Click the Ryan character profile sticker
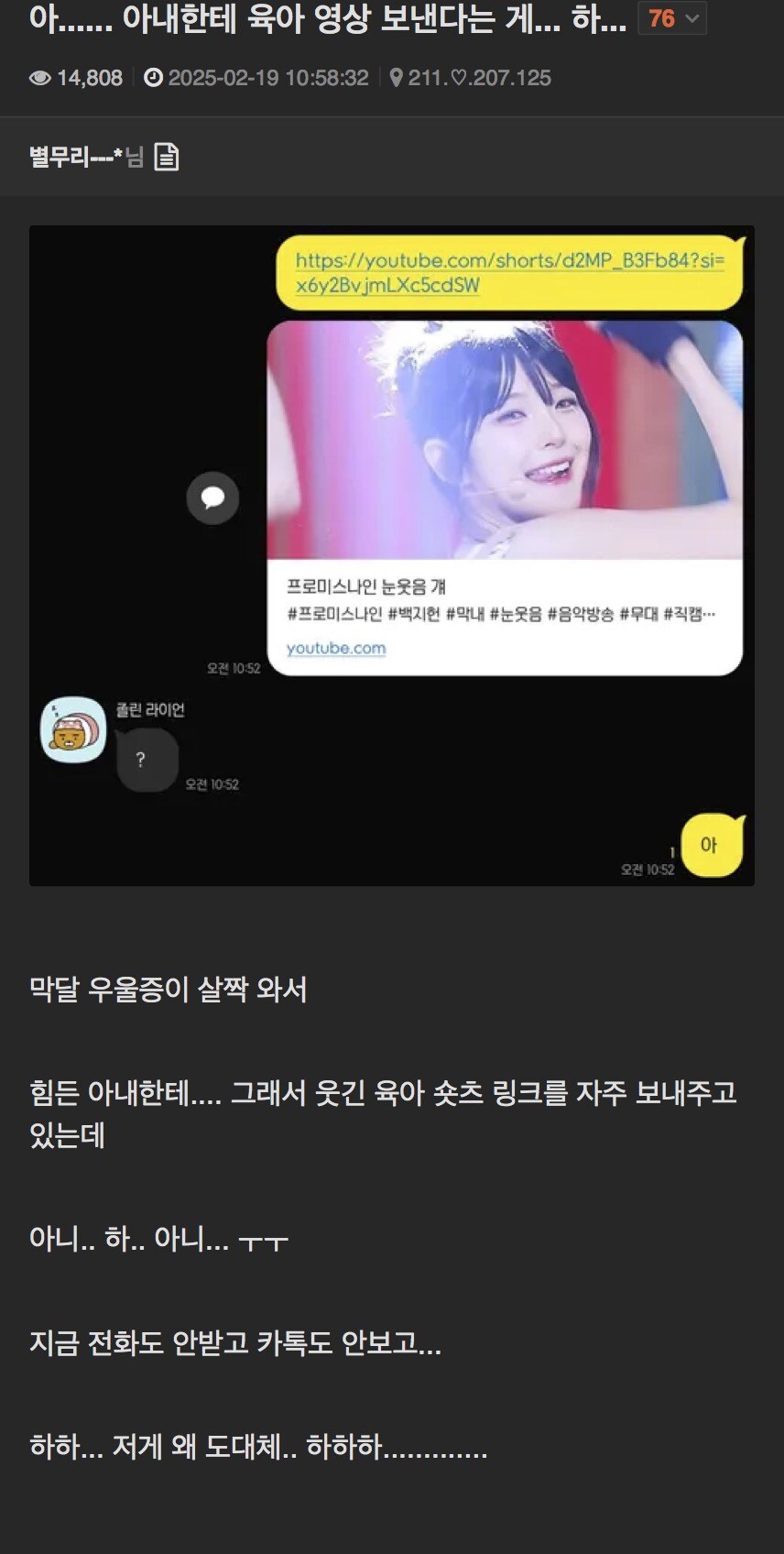The image size is (784, 1554). pyautogui.click(x=72, y=729)
